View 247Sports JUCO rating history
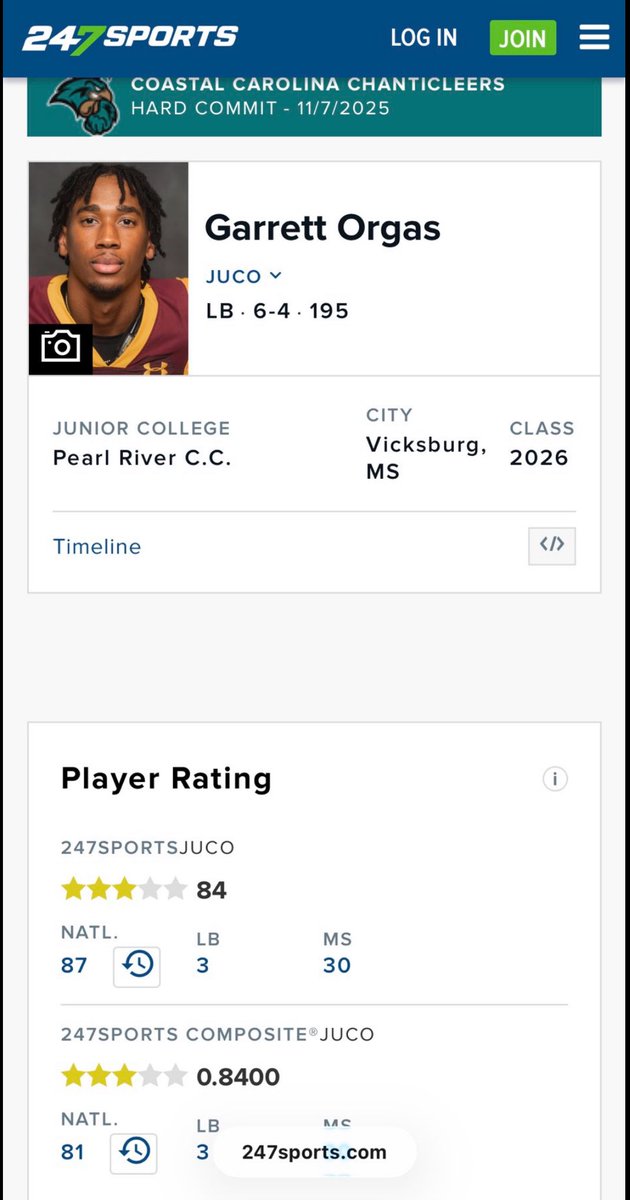 click(137, 966)
